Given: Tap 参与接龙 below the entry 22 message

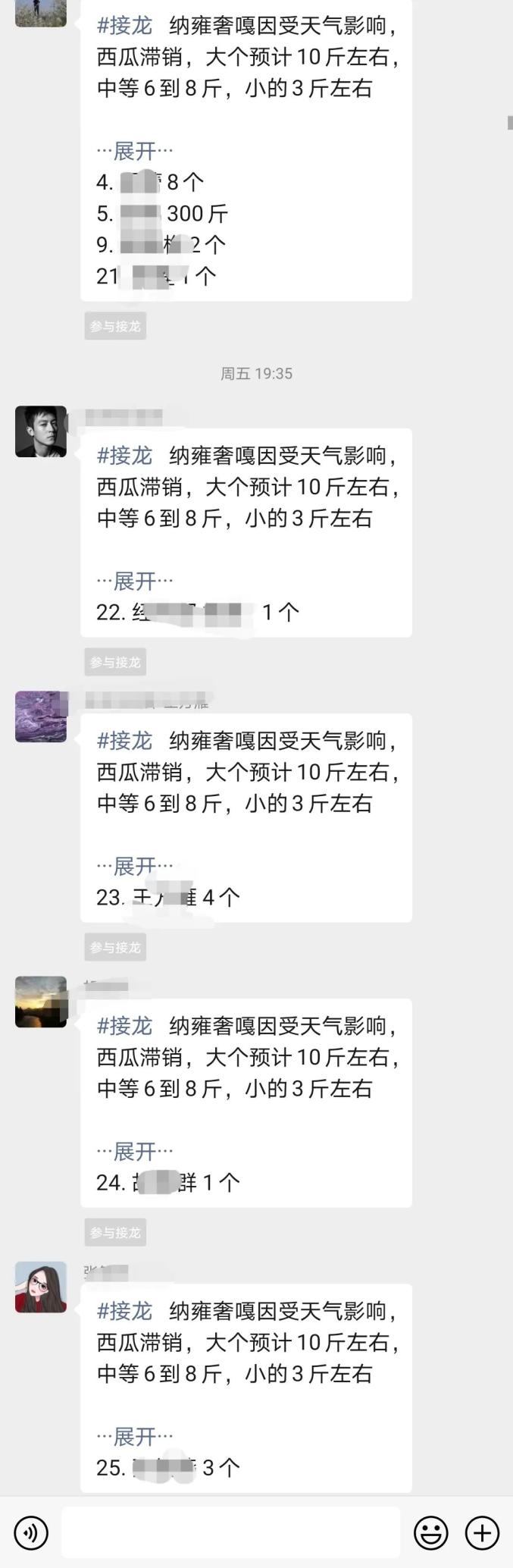Looking at the screenshot, I should [115, 662].
